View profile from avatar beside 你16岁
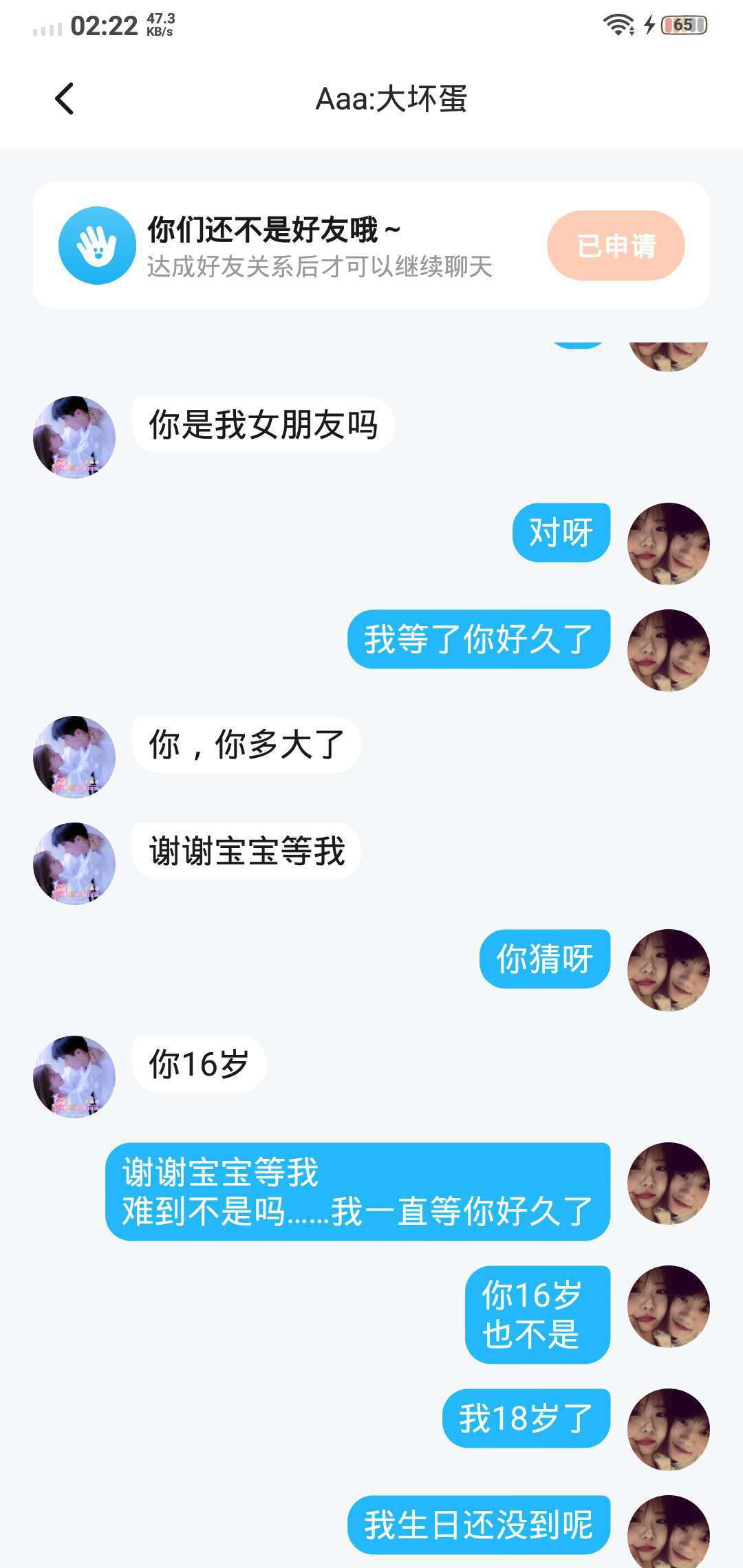Screen dimensions: 743x1568 74,1076
